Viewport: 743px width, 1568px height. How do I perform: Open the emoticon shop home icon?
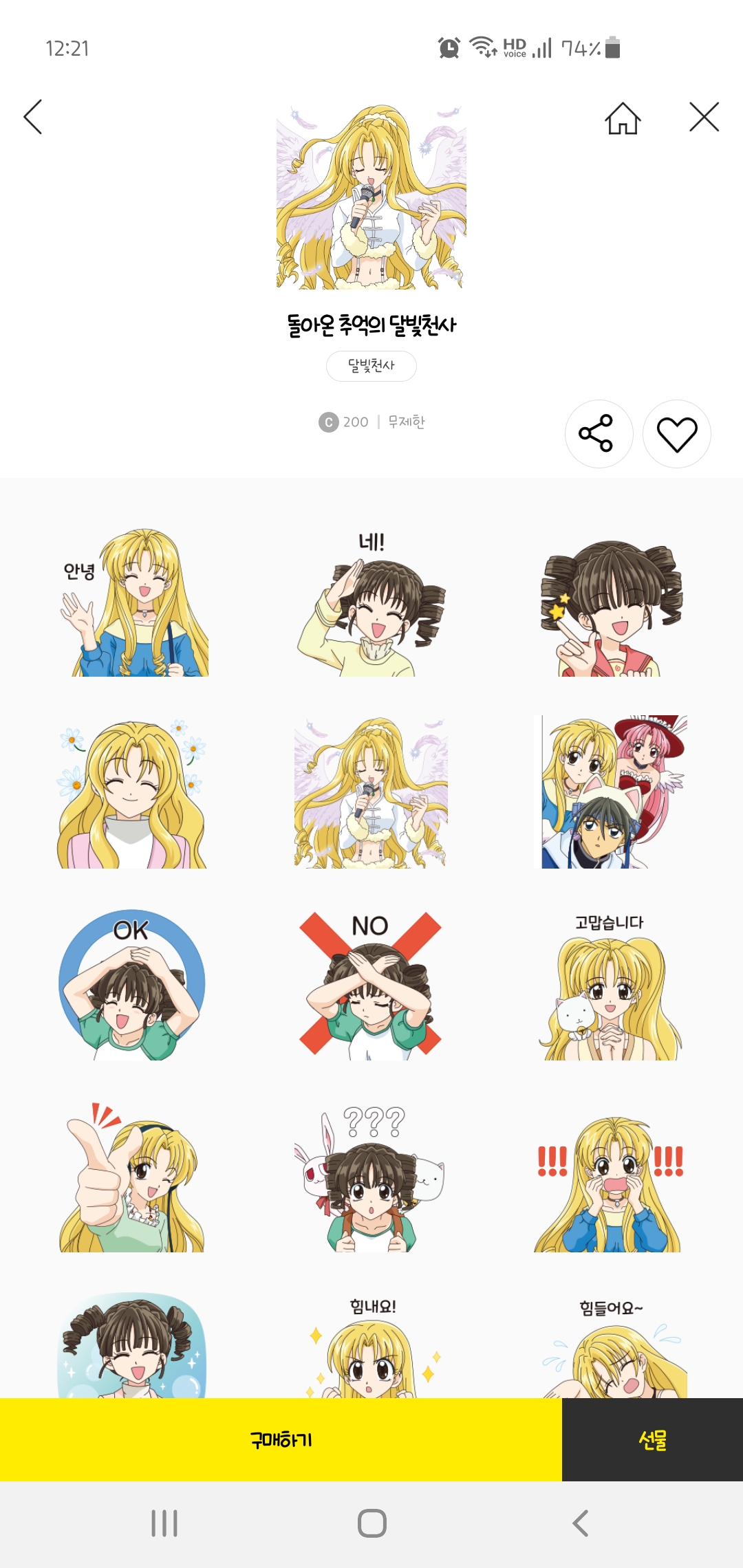(x=623, y=118)
